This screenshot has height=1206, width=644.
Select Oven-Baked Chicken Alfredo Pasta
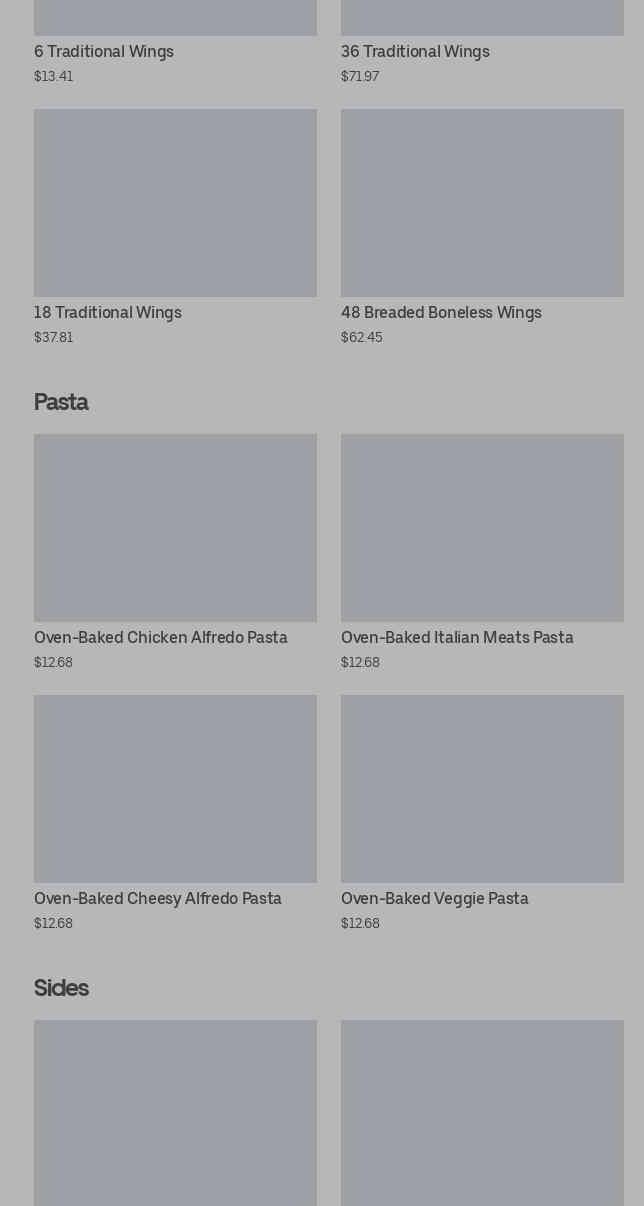175,529
